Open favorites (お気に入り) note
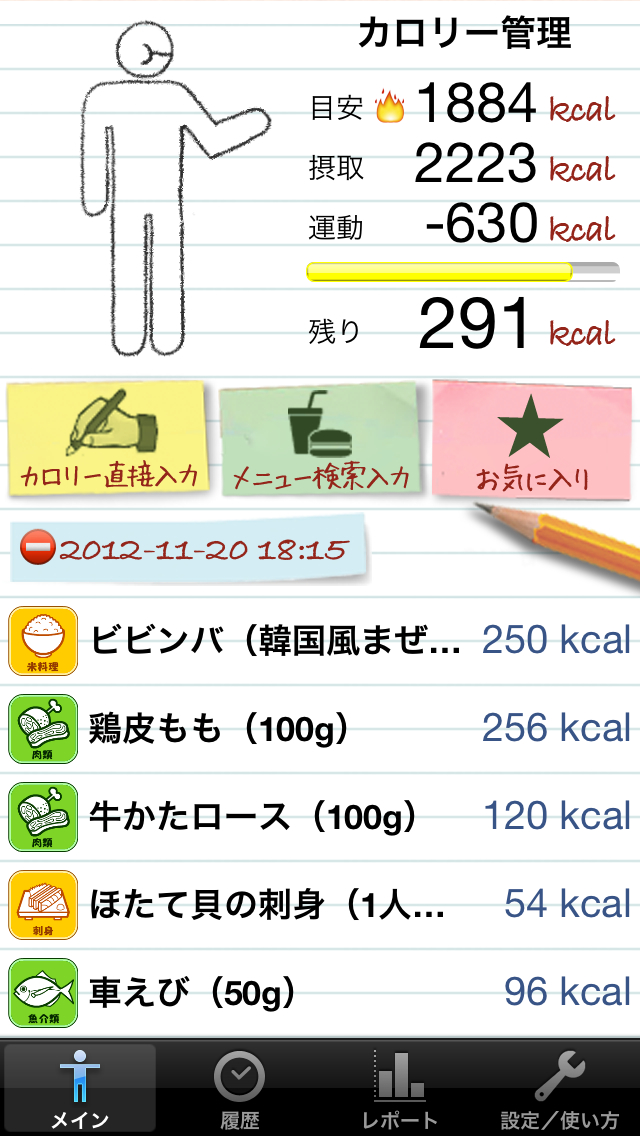The width and height of the screenshot is (640, 1136). pos(530,440)
